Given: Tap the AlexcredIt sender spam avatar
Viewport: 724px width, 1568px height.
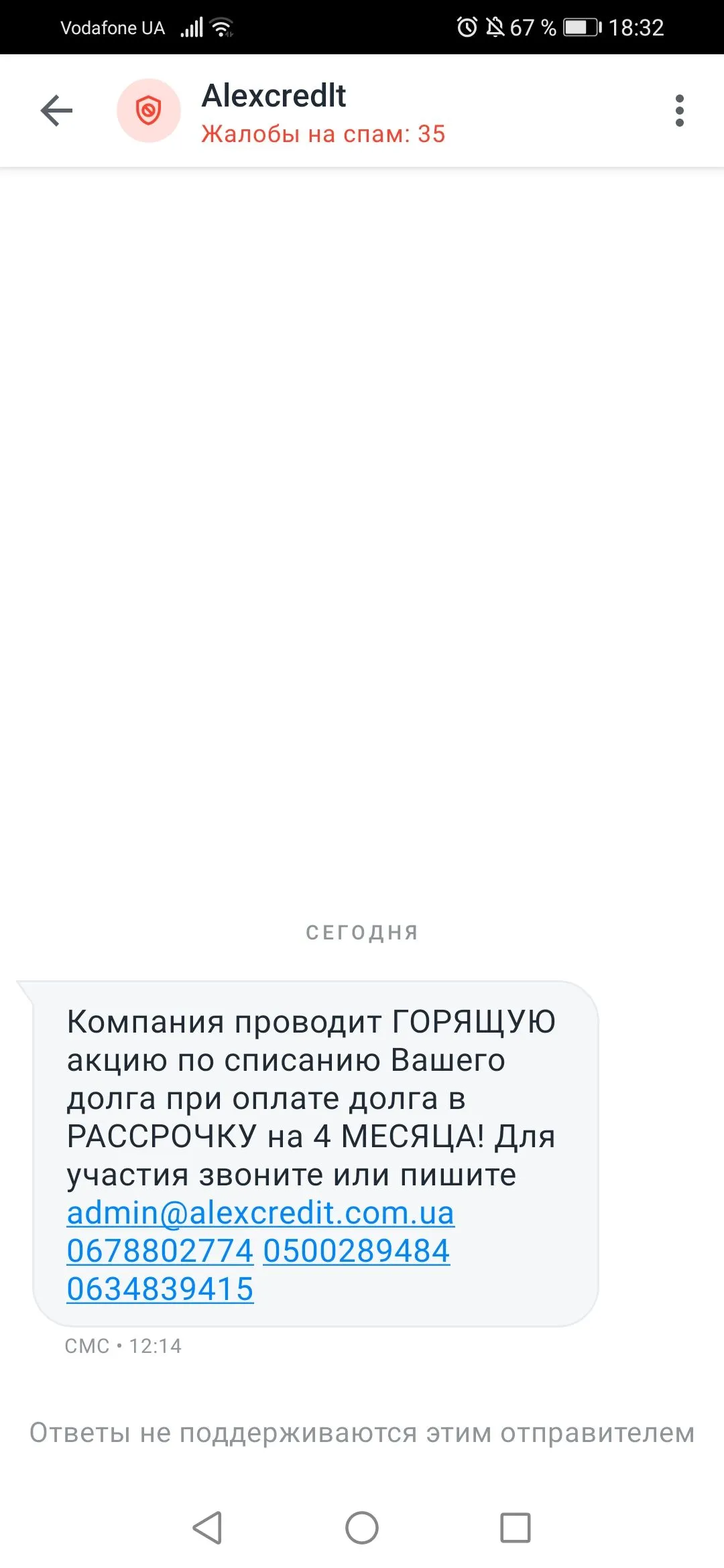Looking at the screenshot, I should coord(149,111).
